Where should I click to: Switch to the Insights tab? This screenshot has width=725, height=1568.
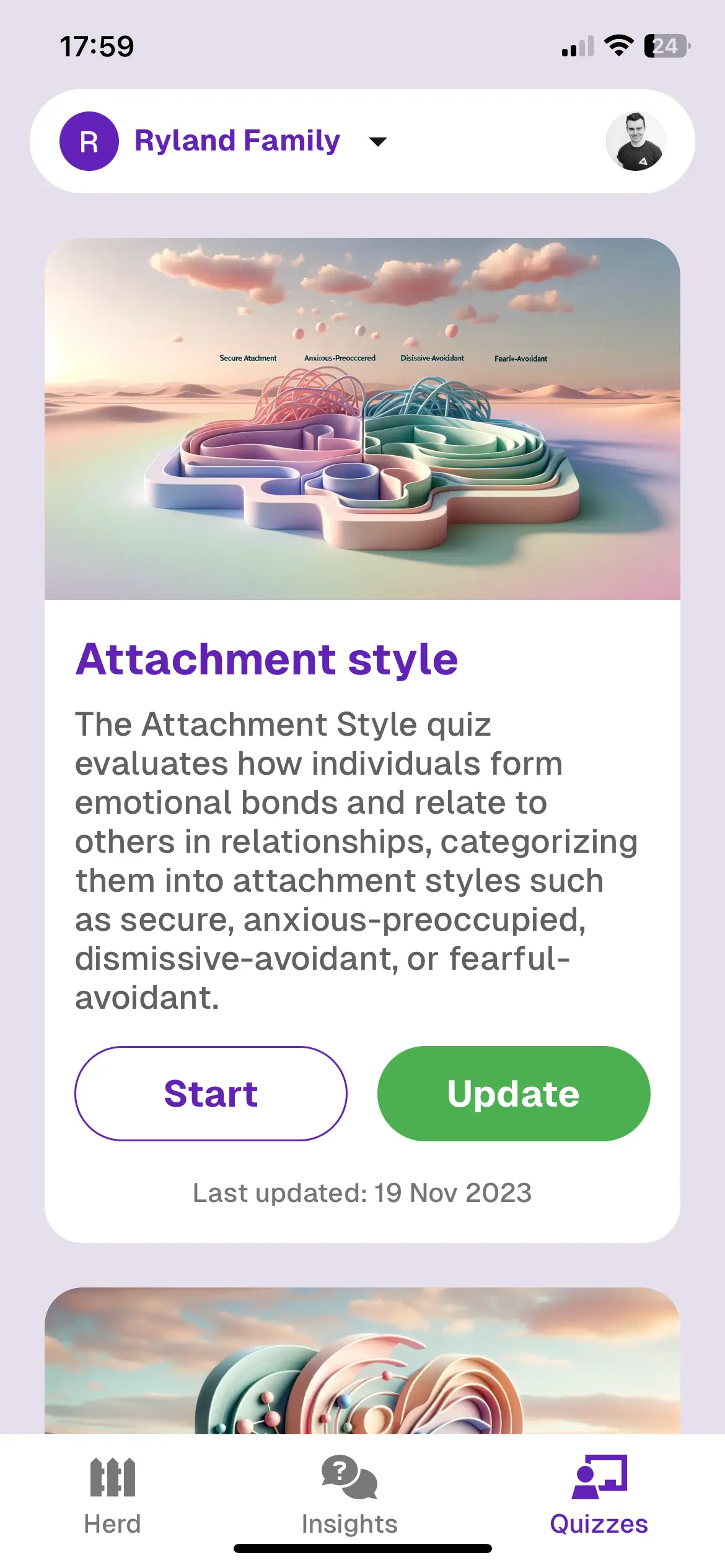(x=349, y=1494)
